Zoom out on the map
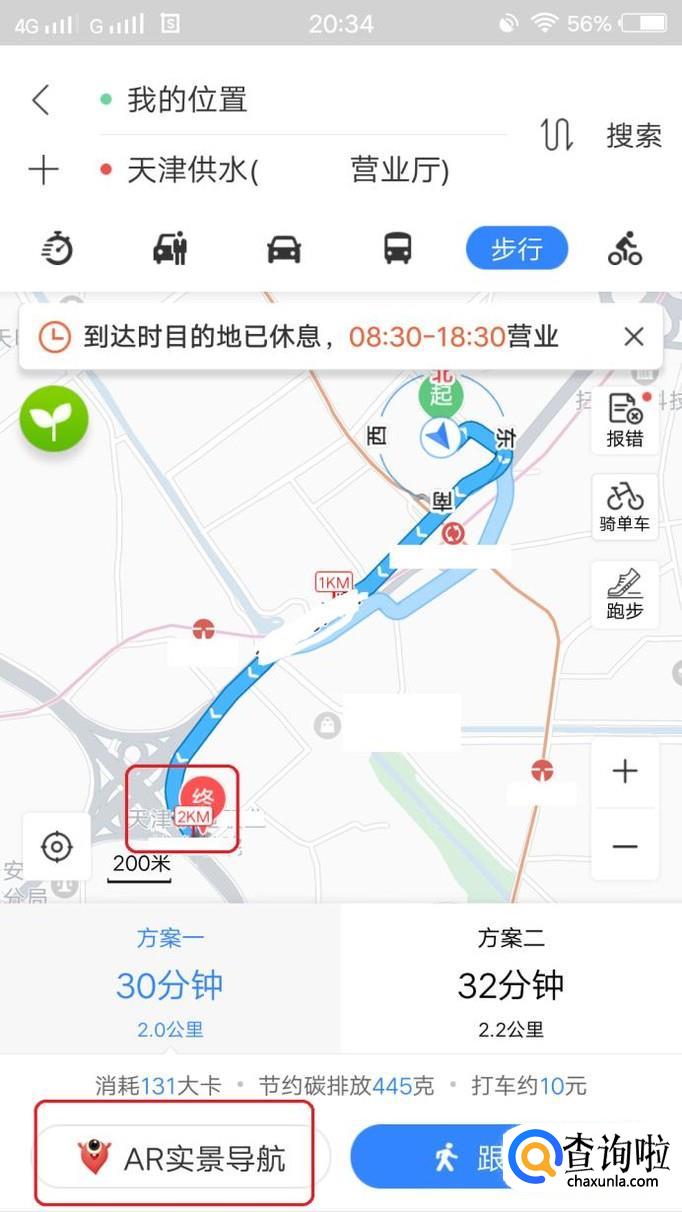Image resolution: width=682 pixels, height=1212 pixels. [625, 847]
